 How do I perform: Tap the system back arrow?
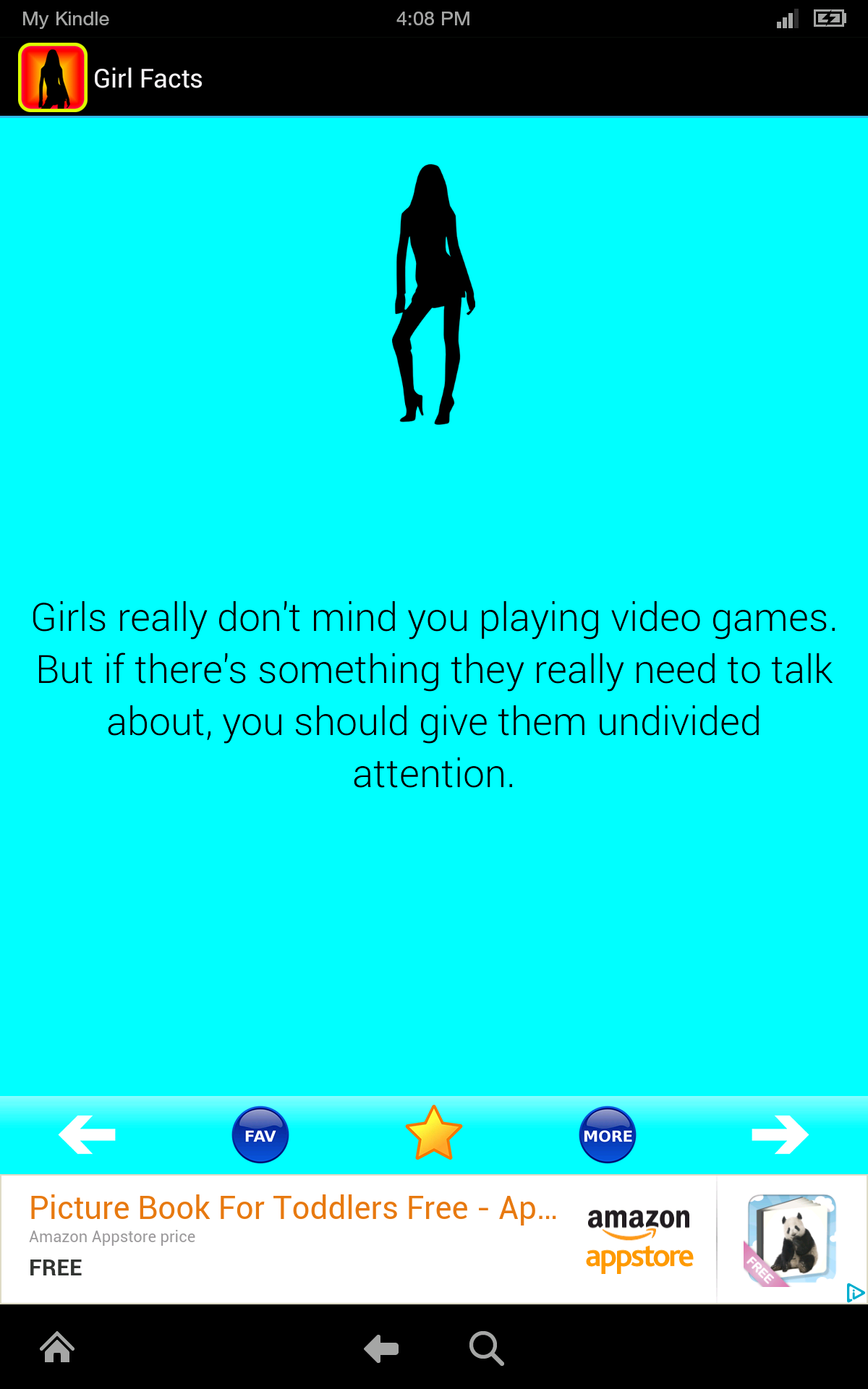pyautogui.click(x=381, y=1348)
